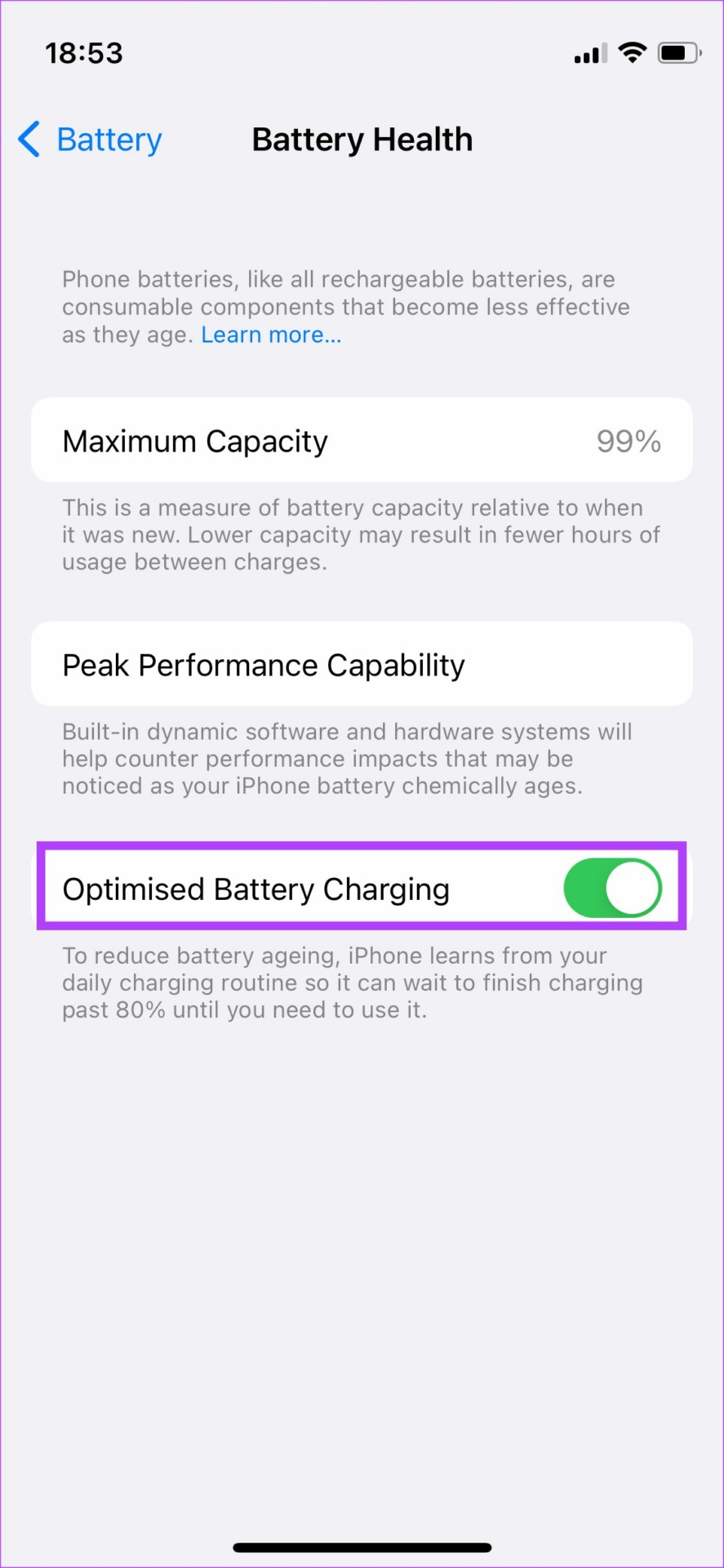Expand the Maximum Capacity row

point(362,440)
